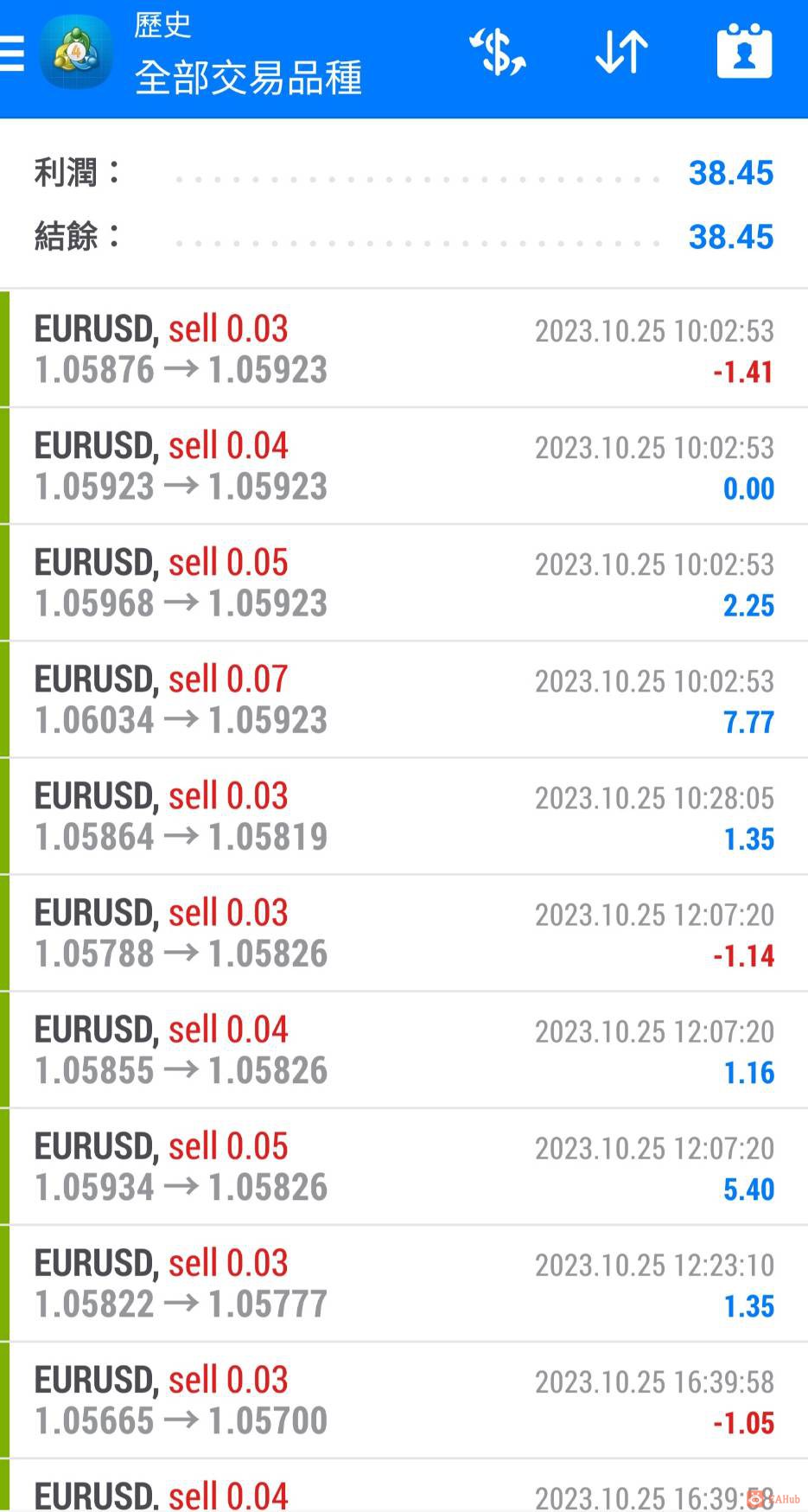Image resolution: width=808 pixels, height=1512 pixels.
Task: Expand the sell 0.07 trade with 7.77 profit
Action: click(x=404, y=699)
